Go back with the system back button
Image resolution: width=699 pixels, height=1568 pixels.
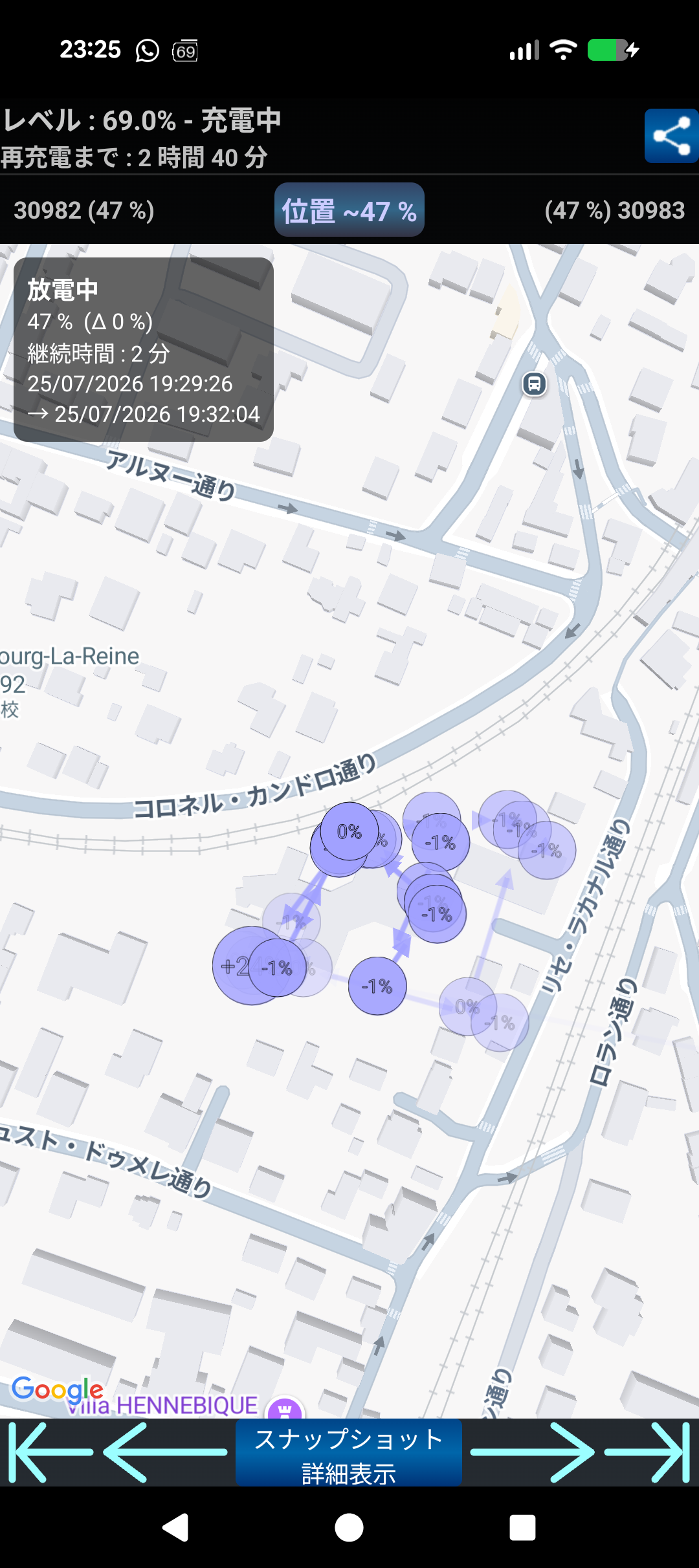click(175, 1528)
